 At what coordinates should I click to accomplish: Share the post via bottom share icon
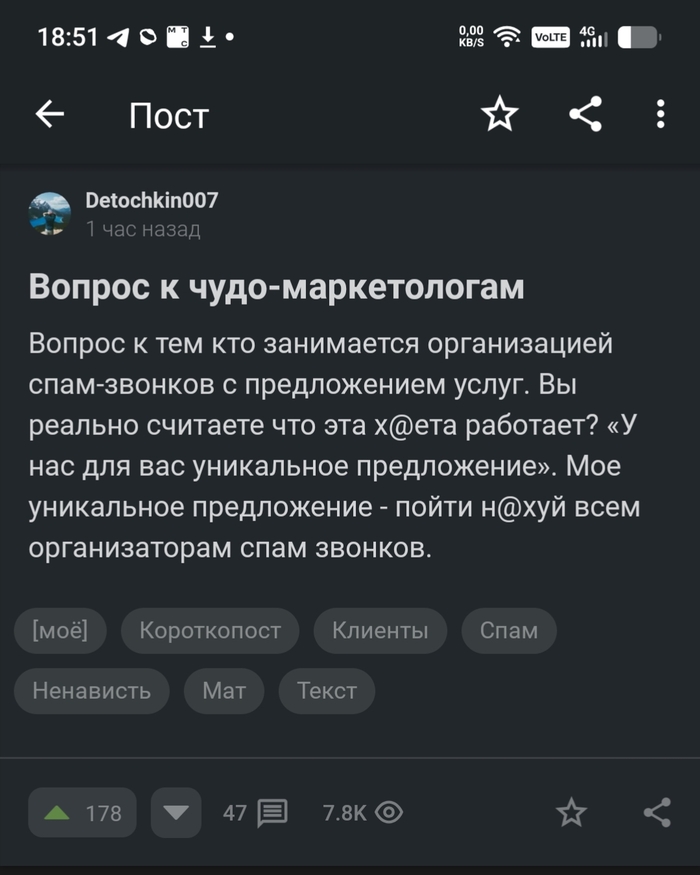pos(657,813)
